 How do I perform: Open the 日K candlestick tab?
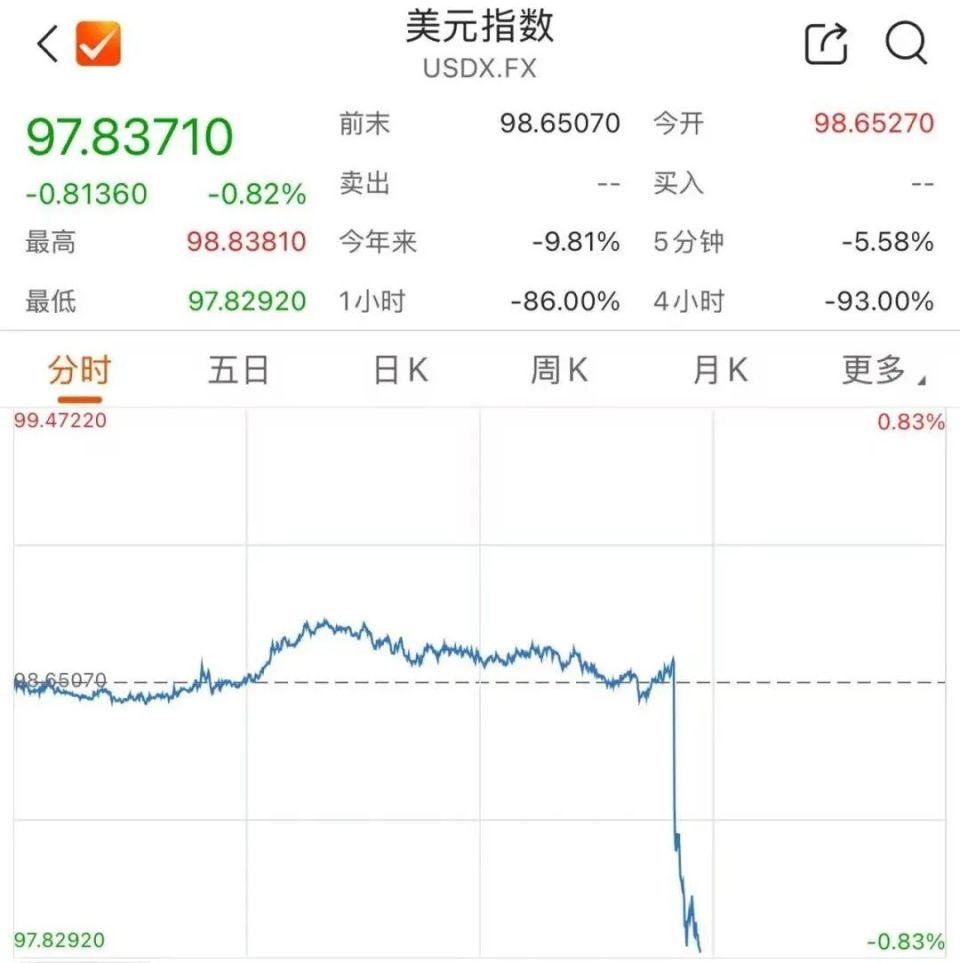point(398,370)
